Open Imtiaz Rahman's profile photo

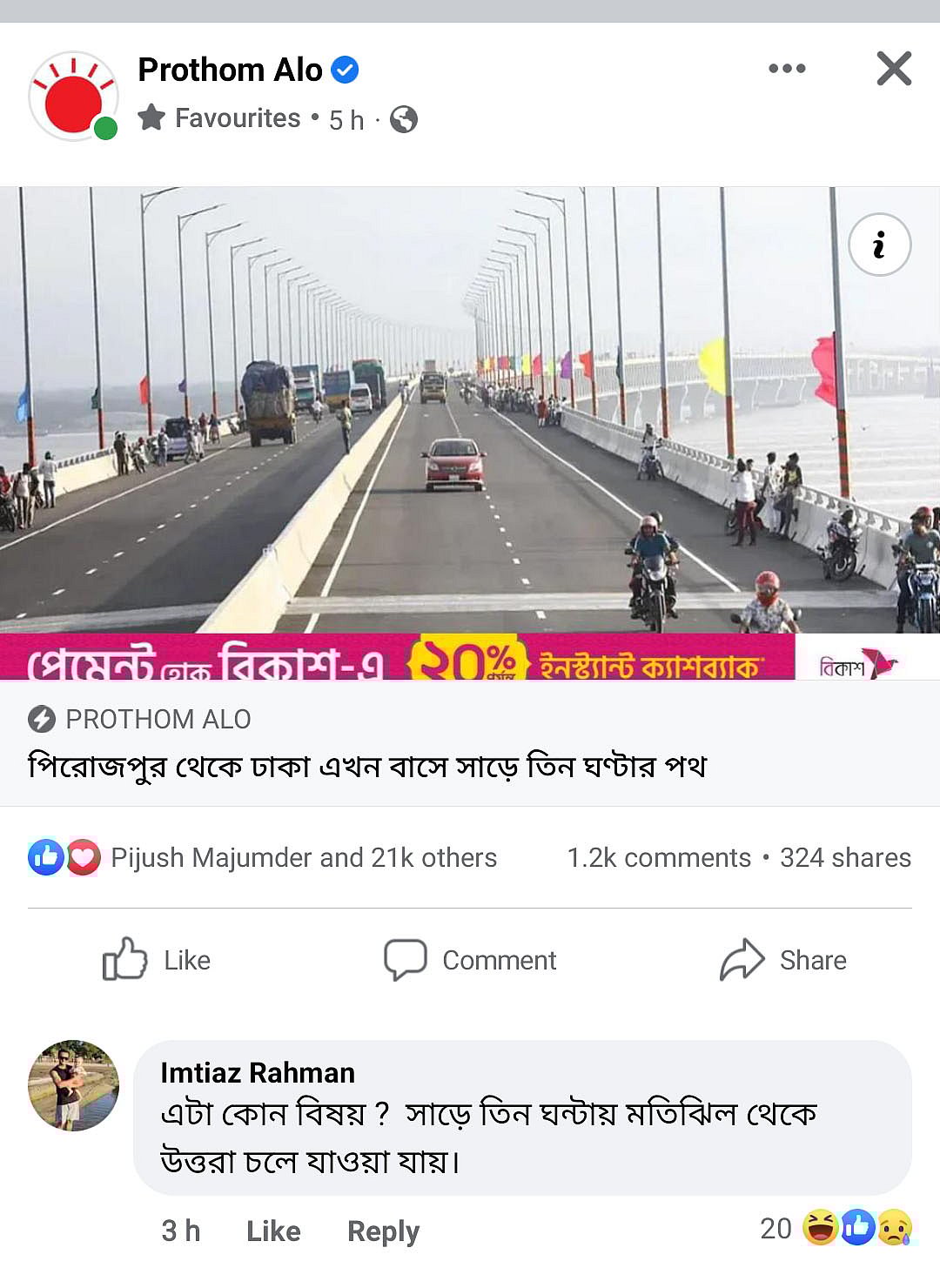(x=73, y=1085)
